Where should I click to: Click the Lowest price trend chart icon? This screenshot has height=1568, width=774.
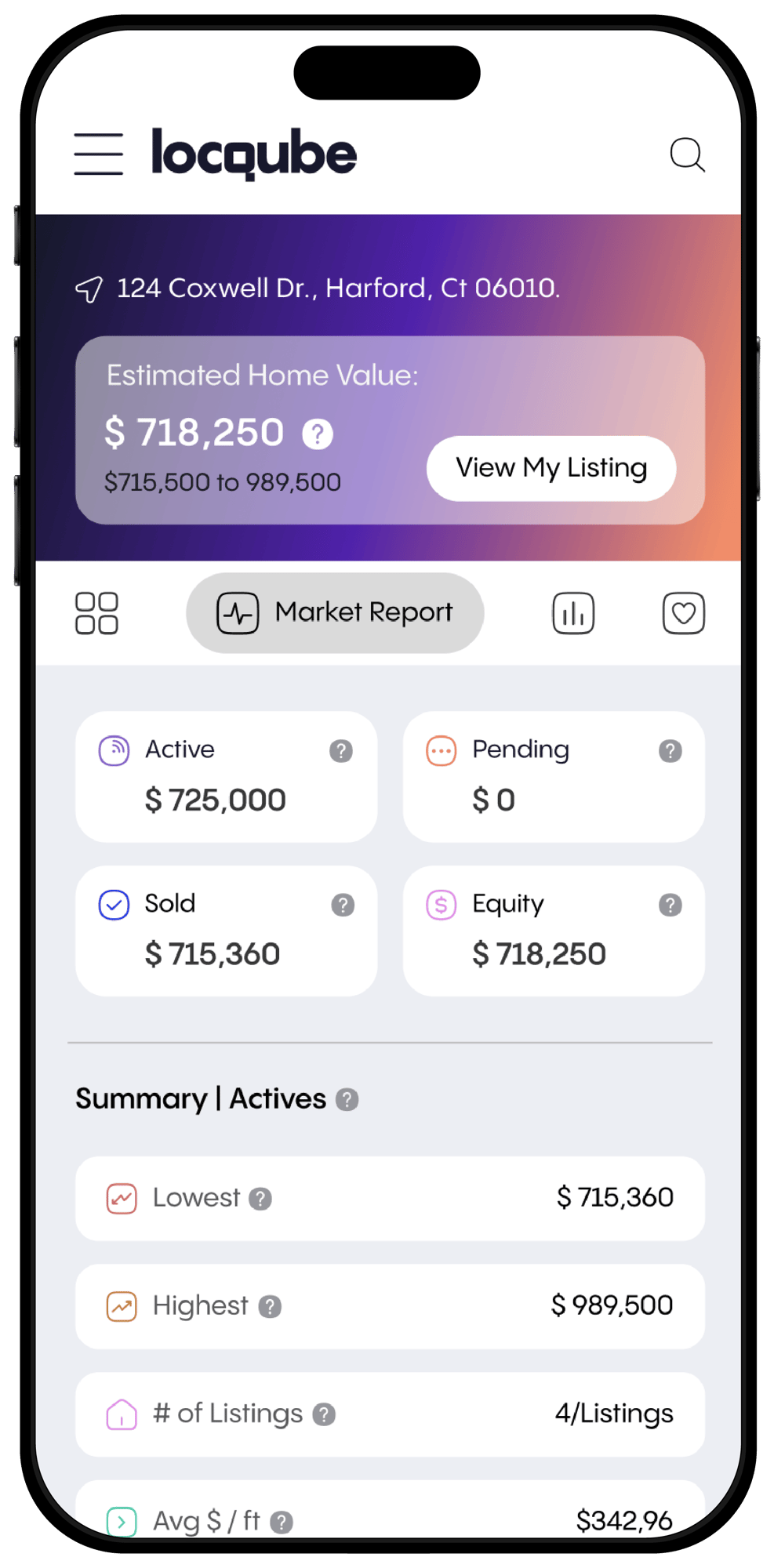(122, 1198)
